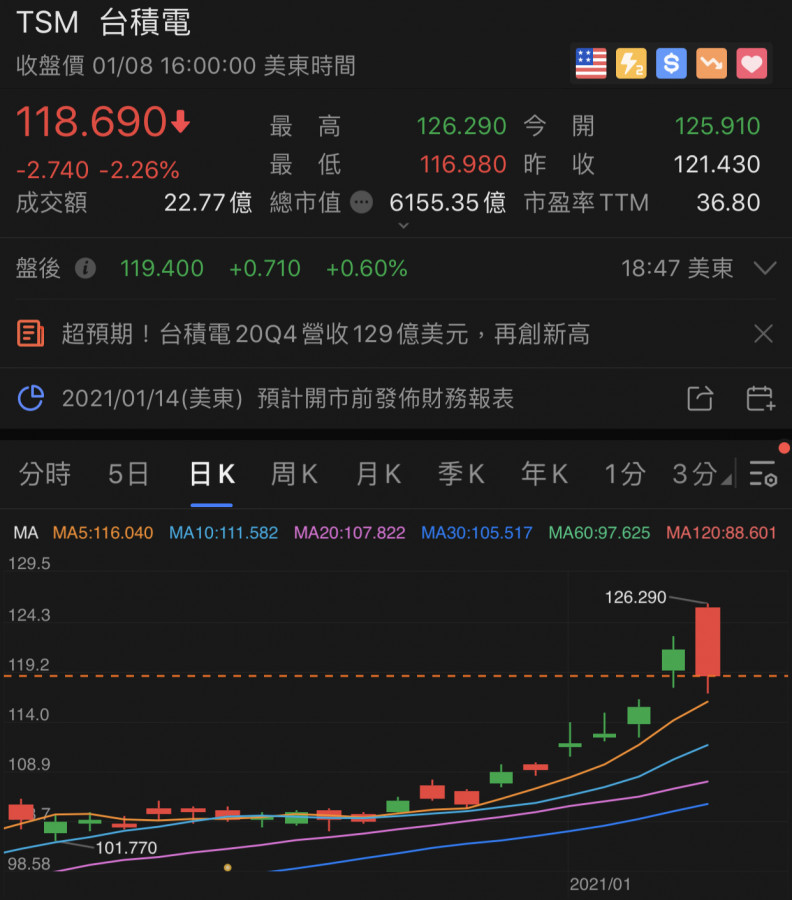The width and height of the screenshot is (792, 900).
Task: Switch to the 分時 chart tab
Action: tap(45, 474)
